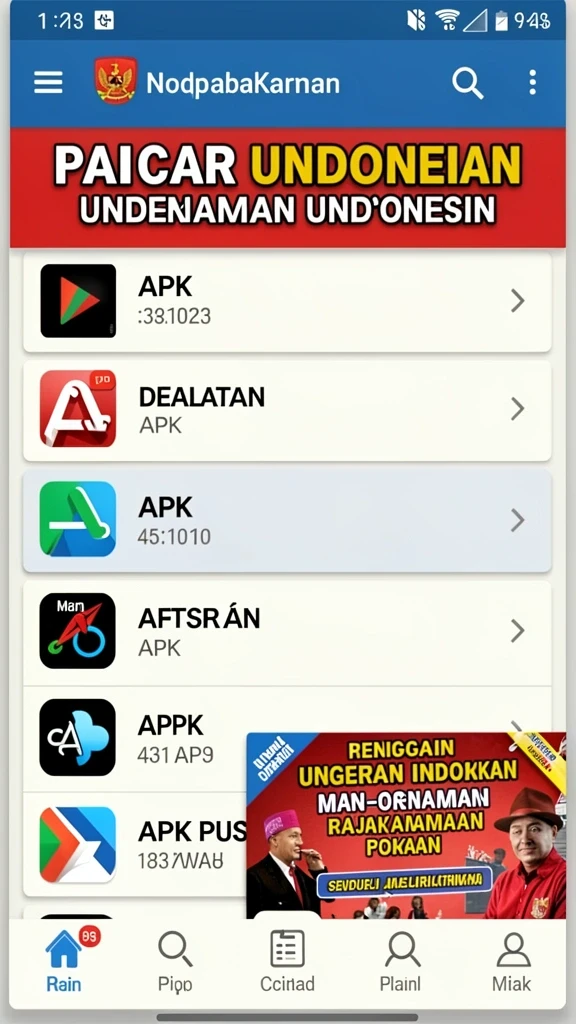
Task: Open the APPK 431 AP9 row
Action: point(135,738)
